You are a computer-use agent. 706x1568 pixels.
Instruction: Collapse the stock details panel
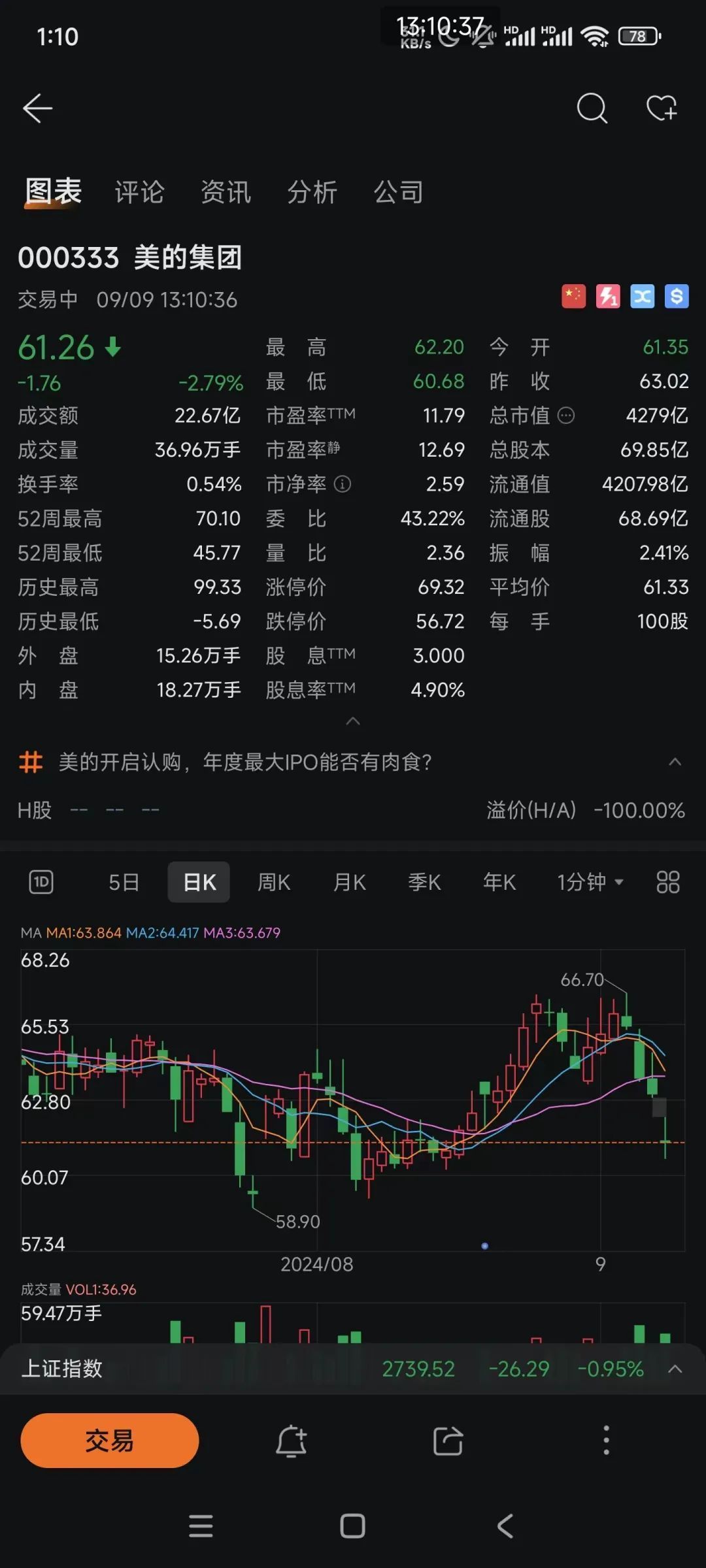click(353, 721)
